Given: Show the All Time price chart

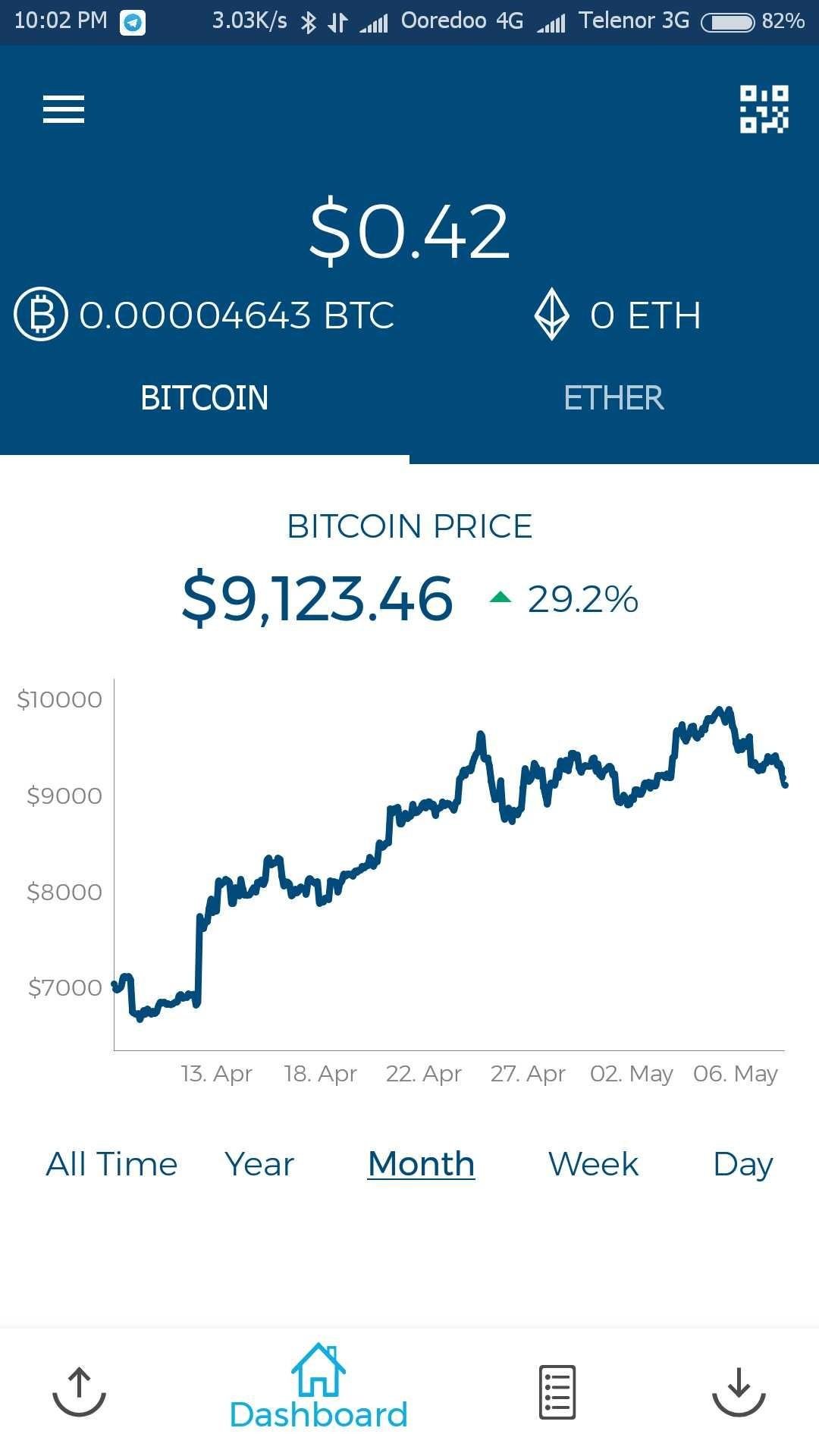Looking at the screenshot, I should [111, 1164].
